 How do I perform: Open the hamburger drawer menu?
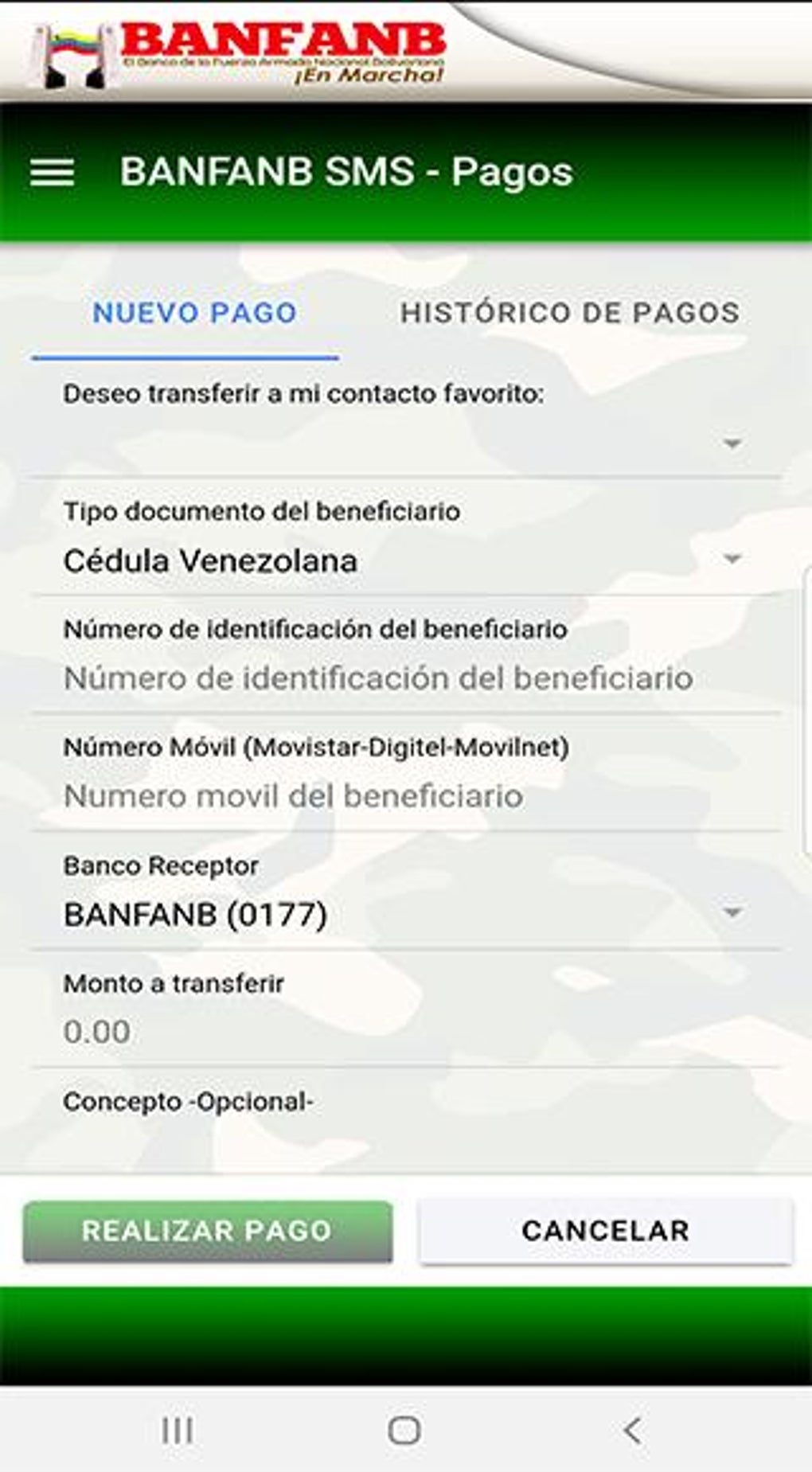[x=53, y=172]
